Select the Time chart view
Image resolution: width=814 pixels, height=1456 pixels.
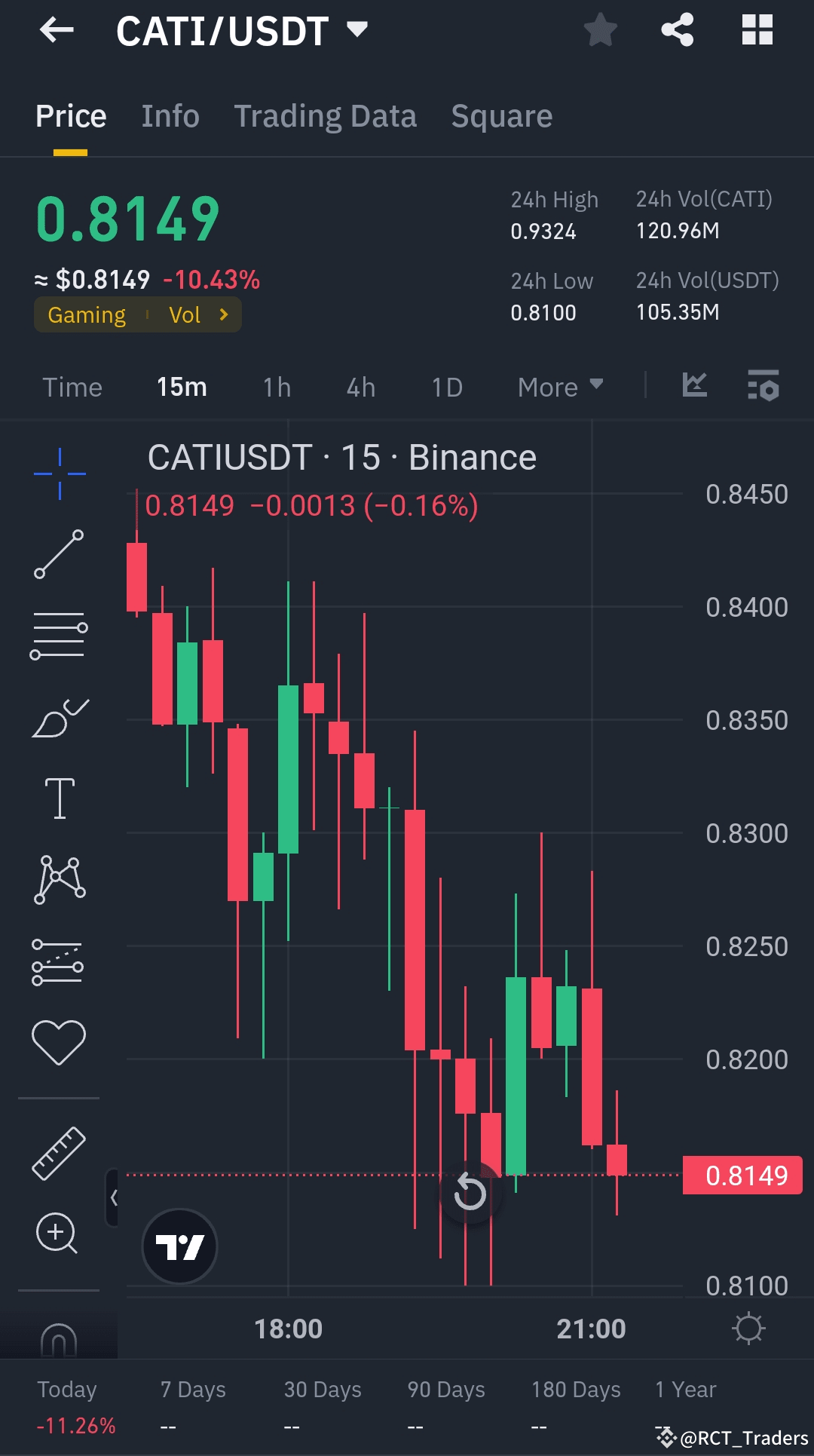click(x=72, y=388)
